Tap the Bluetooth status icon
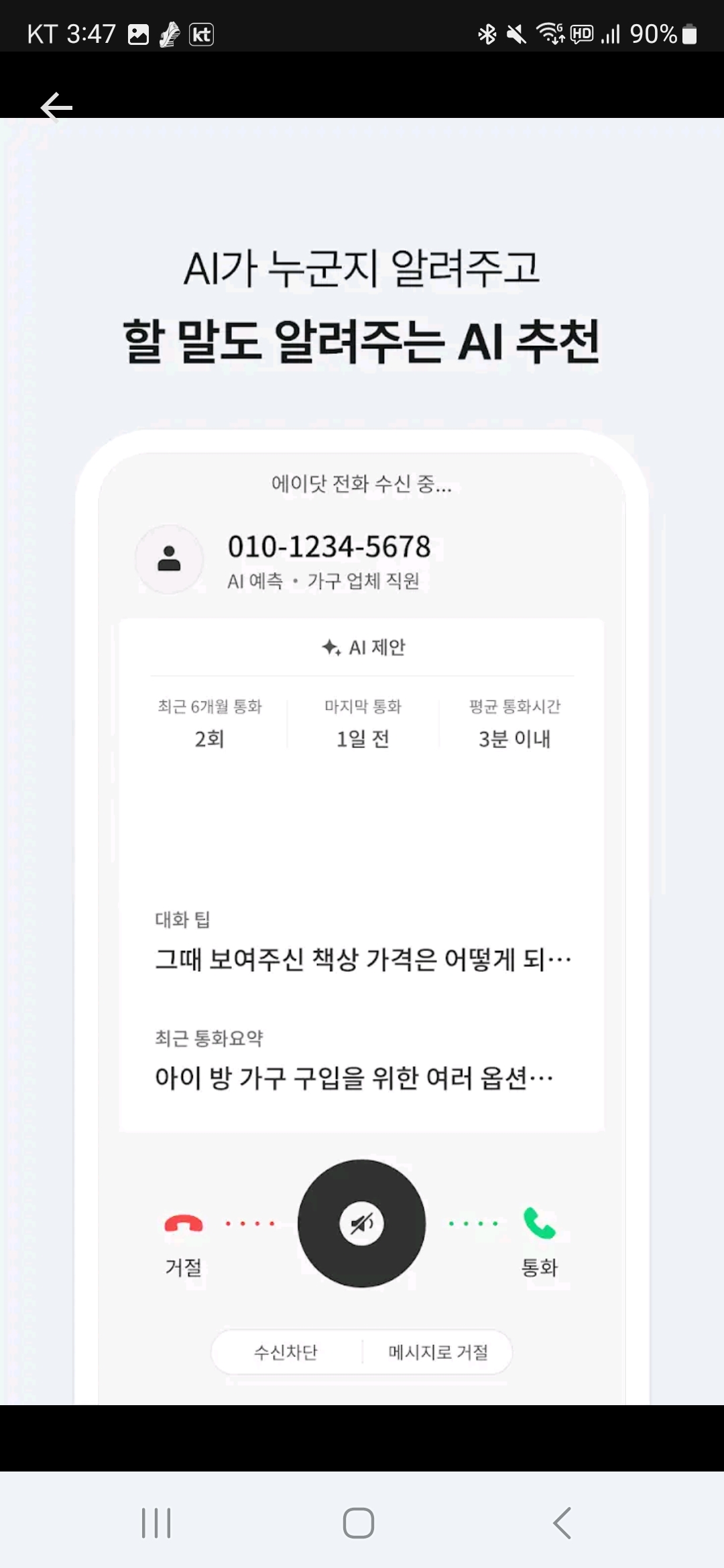The height and width of the screenshot is (1568, 724). (486, 33)
